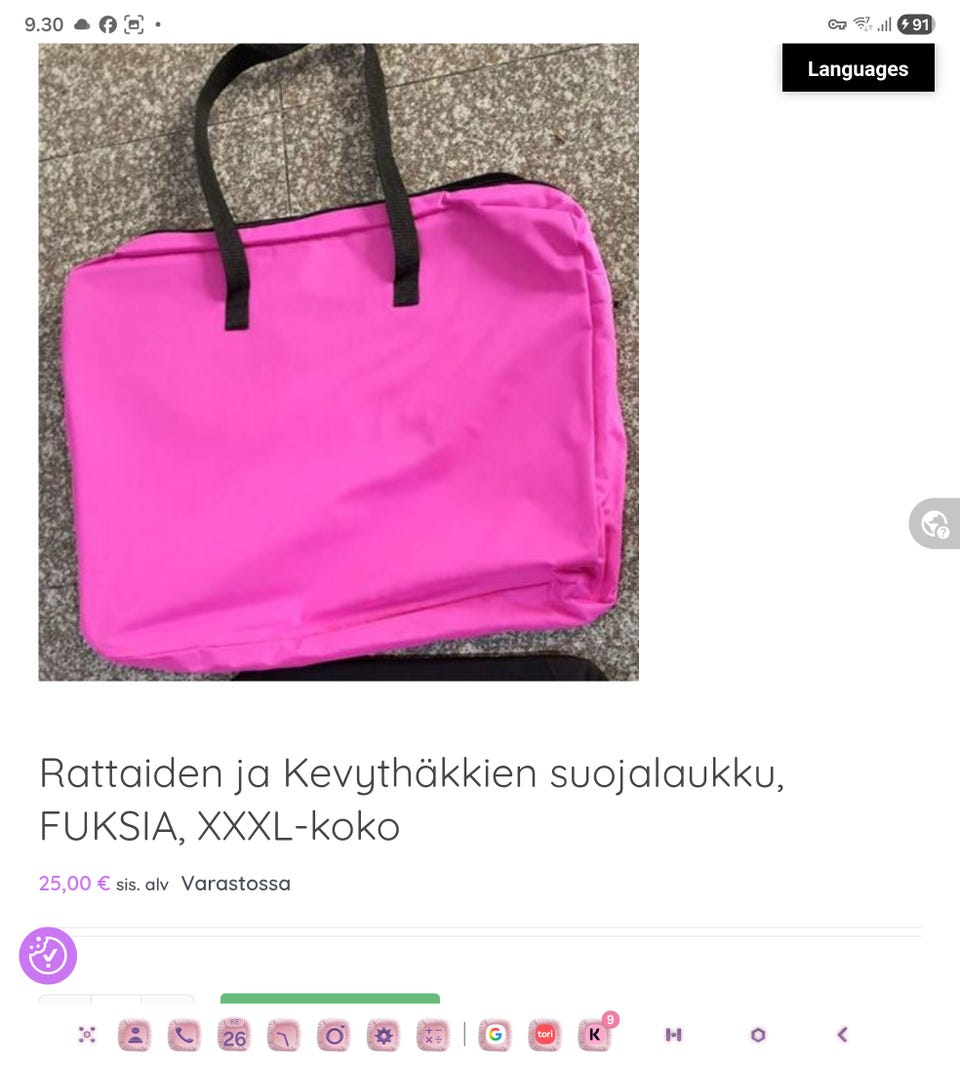Open the Settings app

[381, 1035]
